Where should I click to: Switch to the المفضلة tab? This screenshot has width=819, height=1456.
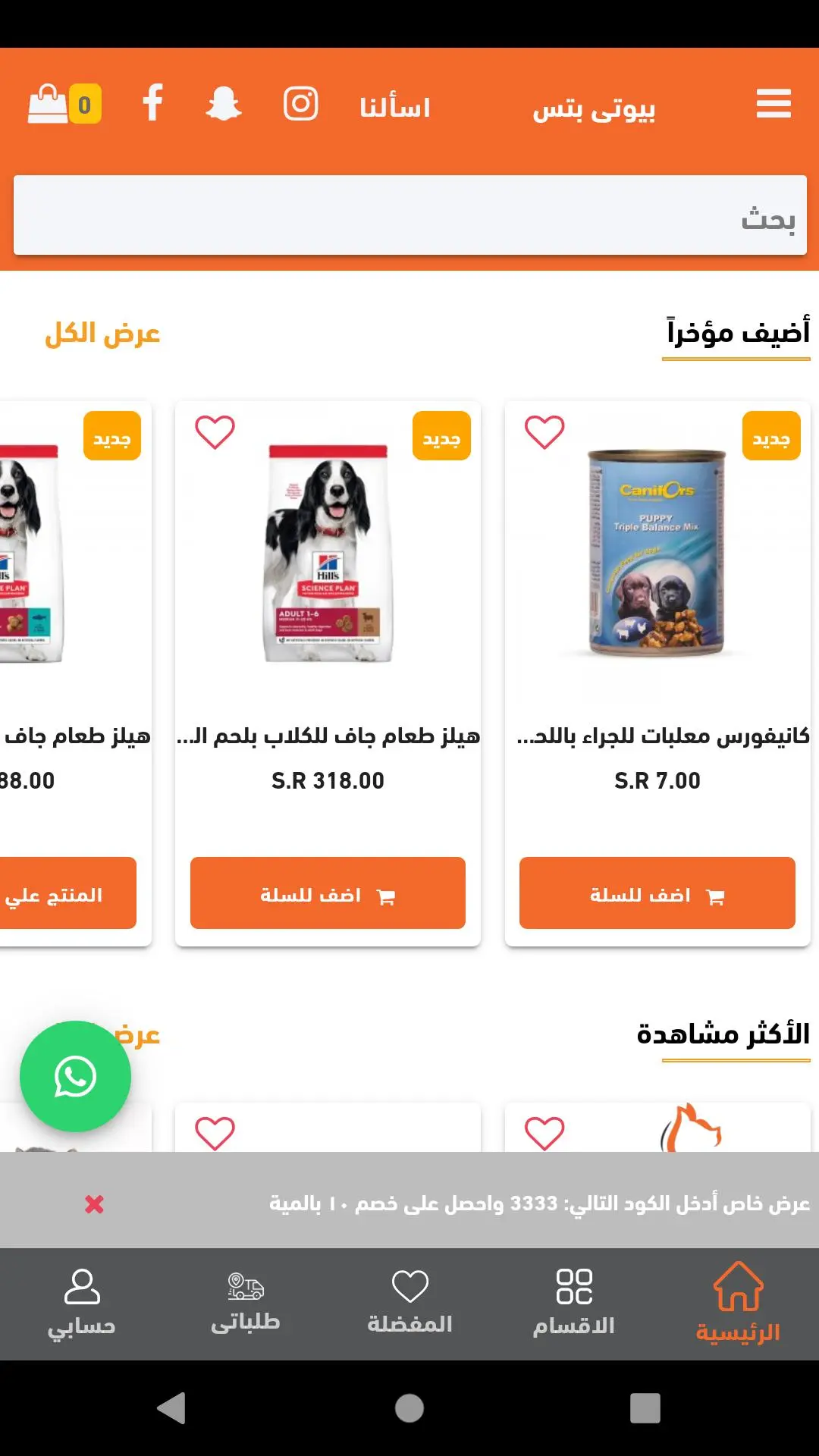click(x=410, y=1303)
